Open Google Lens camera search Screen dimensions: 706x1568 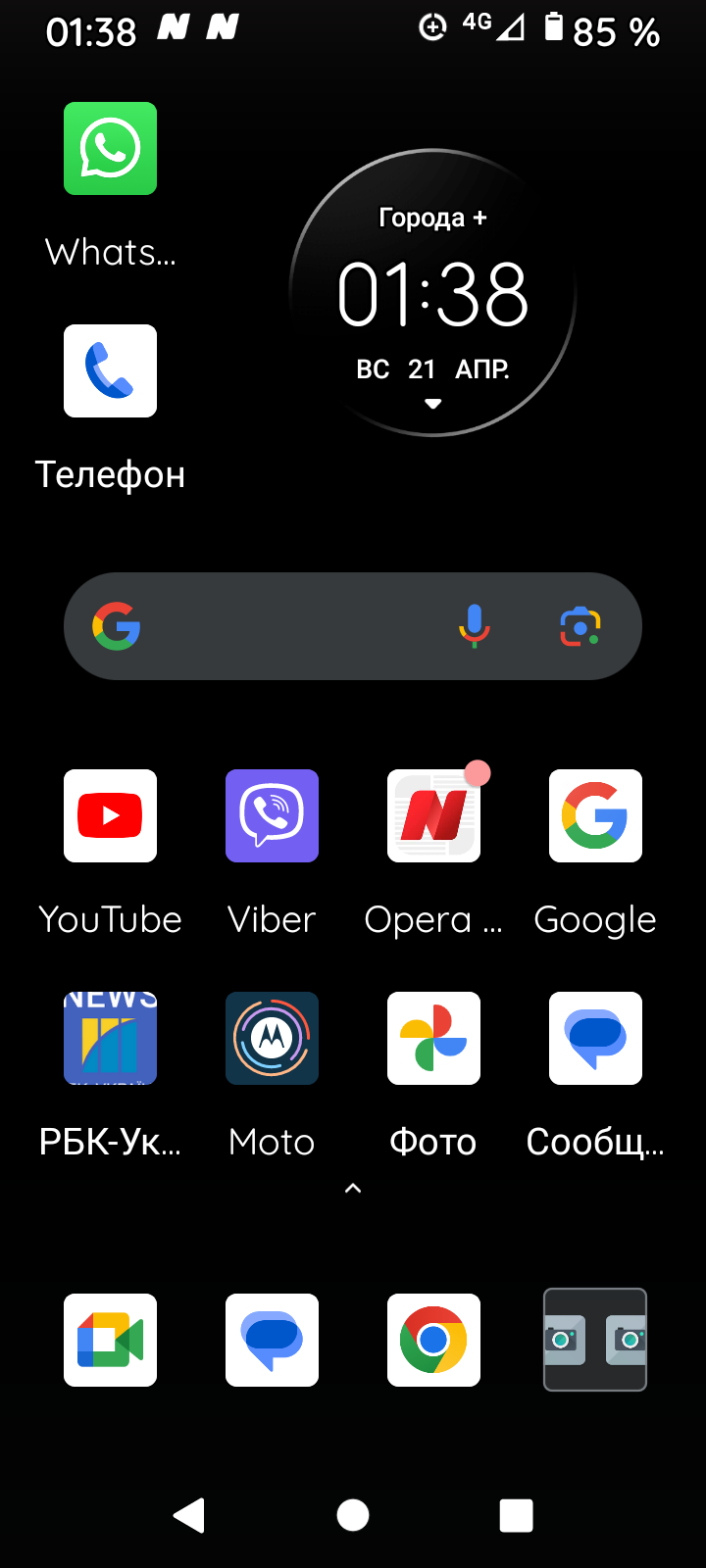[x=580, y=626]
